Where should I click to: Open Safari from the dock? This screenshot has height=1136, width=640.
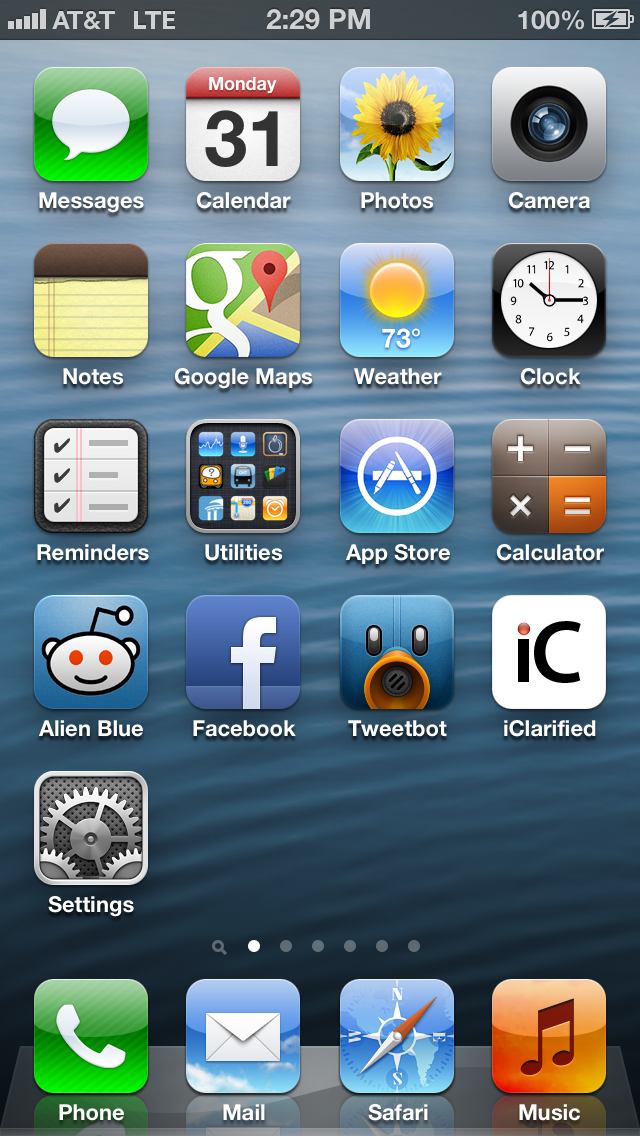click(x=396, y=1036)
